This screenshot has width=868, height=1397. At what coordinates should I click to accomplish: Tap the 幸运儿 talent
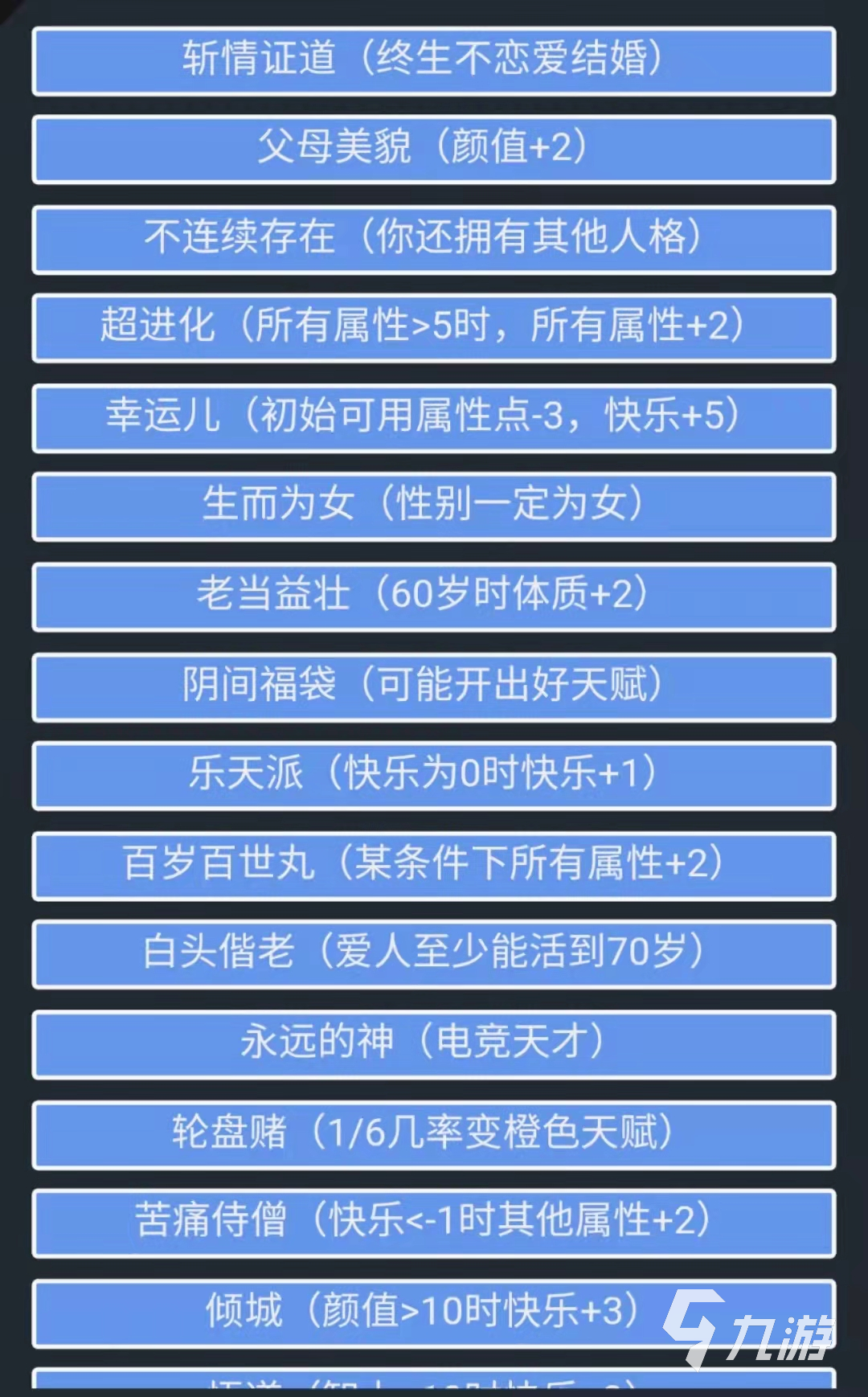pyautogui.click(x=434, y=418)
